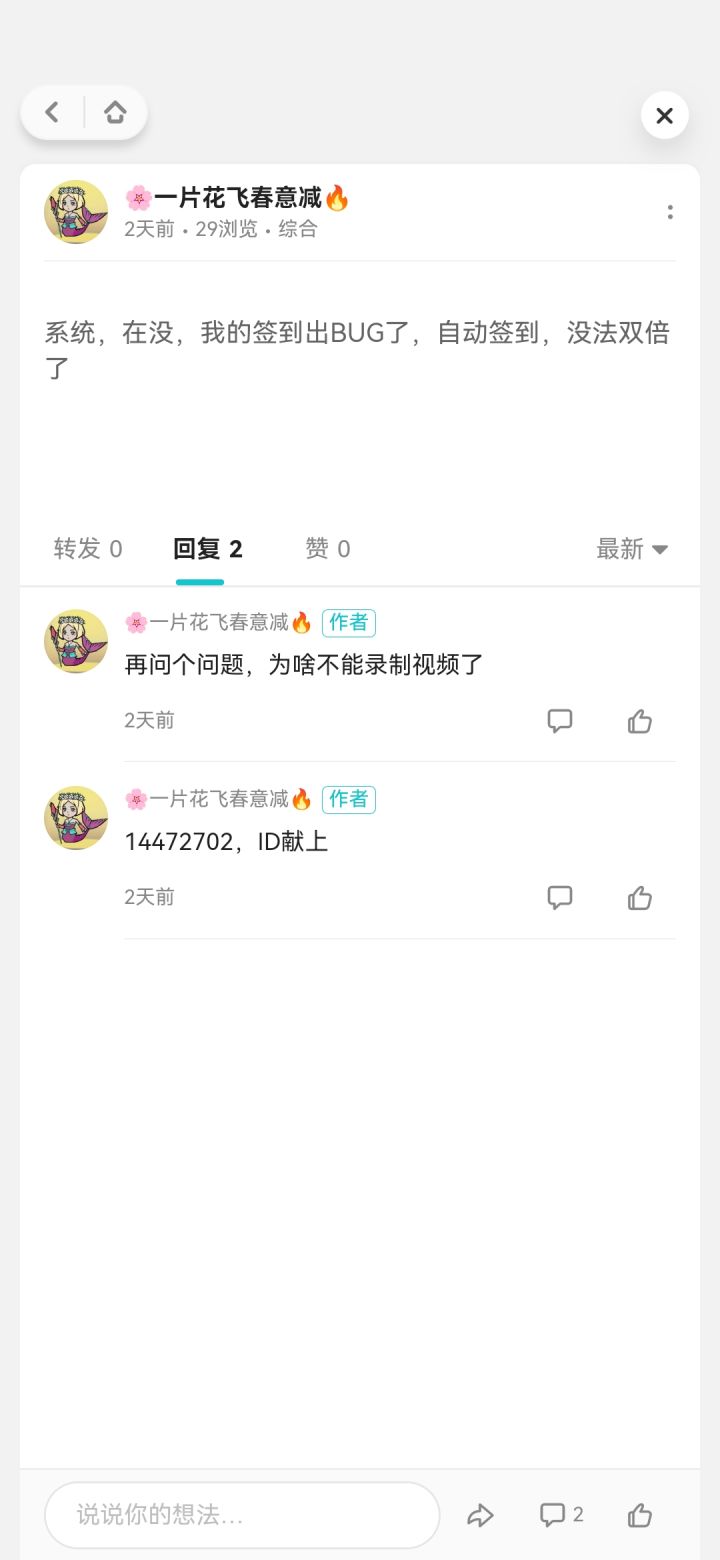Switch to the 转发 0 tab
The width and height of the screenshot is (720, 1560).
[88, 548]
